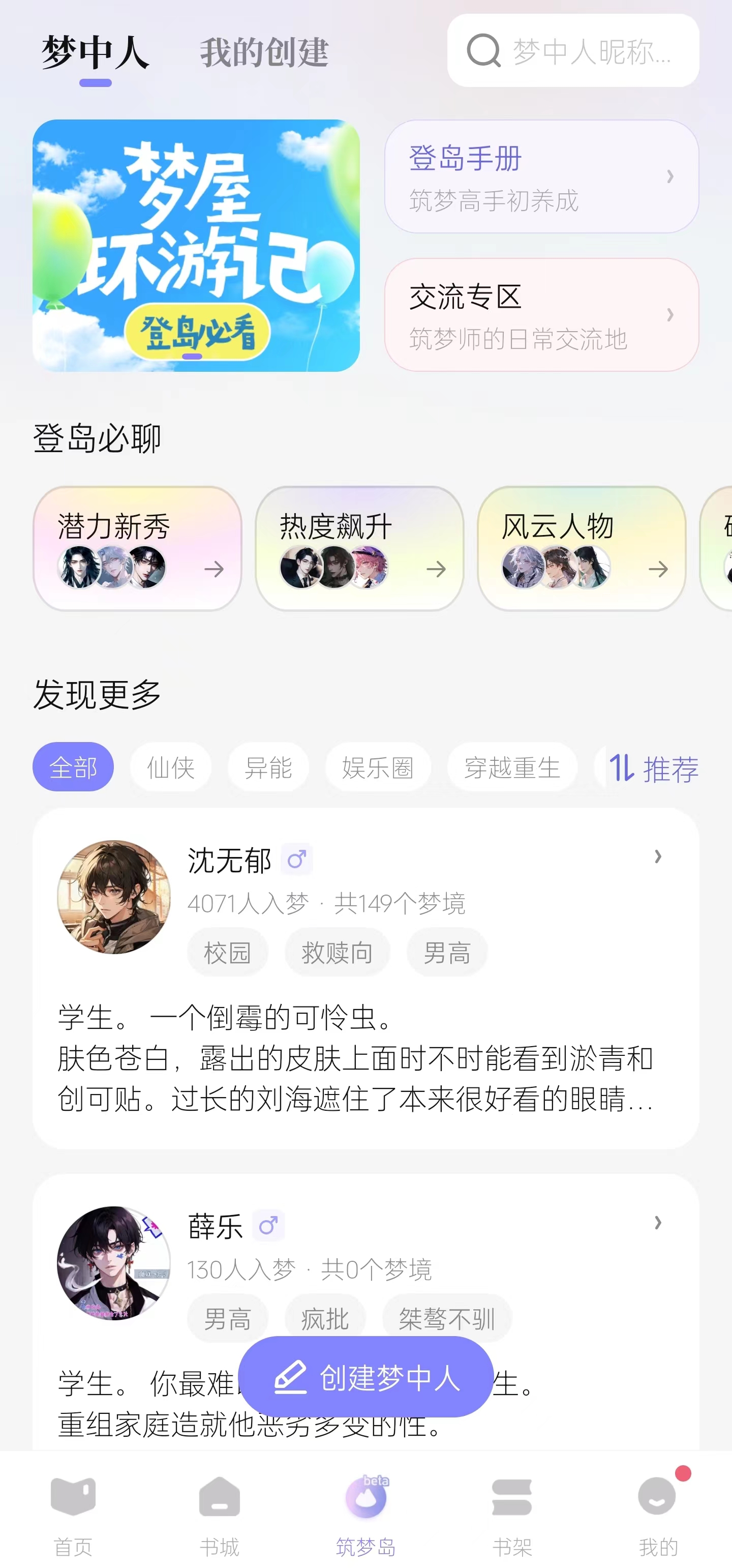Change sorting via 推荐

654,768
